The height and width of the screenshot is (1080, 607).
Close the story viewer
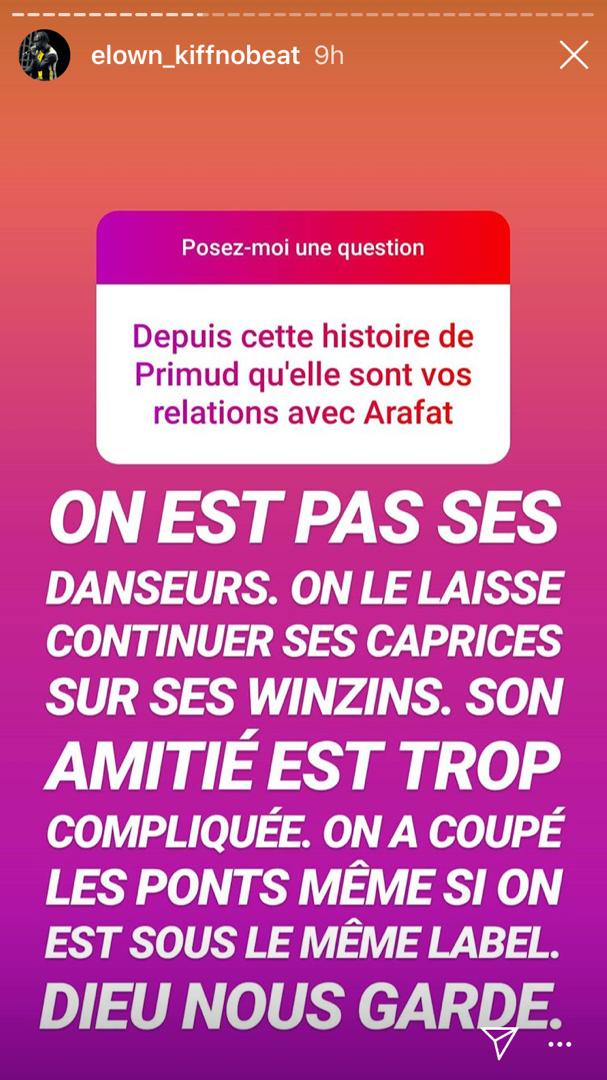click(x=574, y=55)
